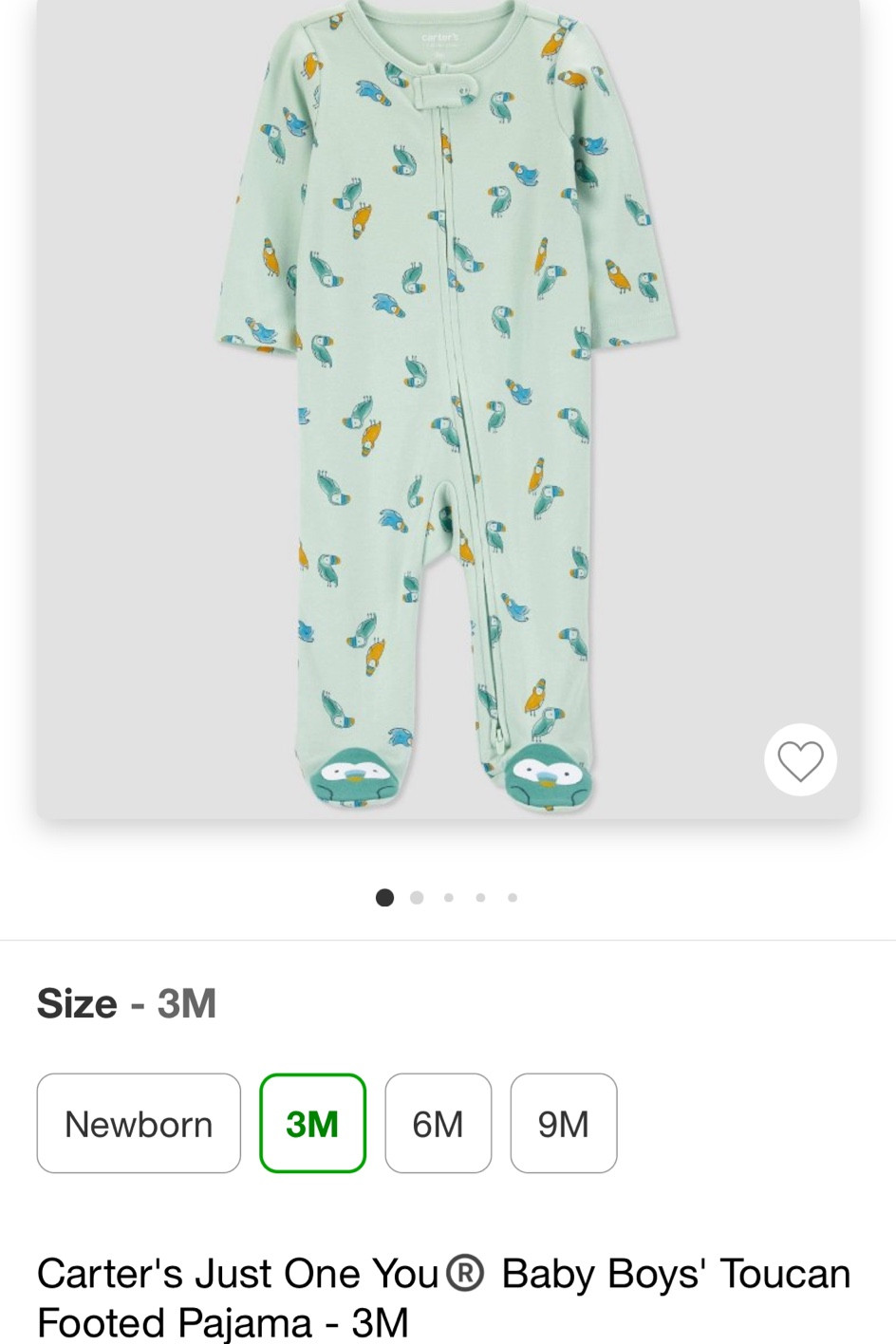The width and height of the screenshot is (896, 1344).
Task: Choose the 3M size chip
Action: click(312, 1124)
